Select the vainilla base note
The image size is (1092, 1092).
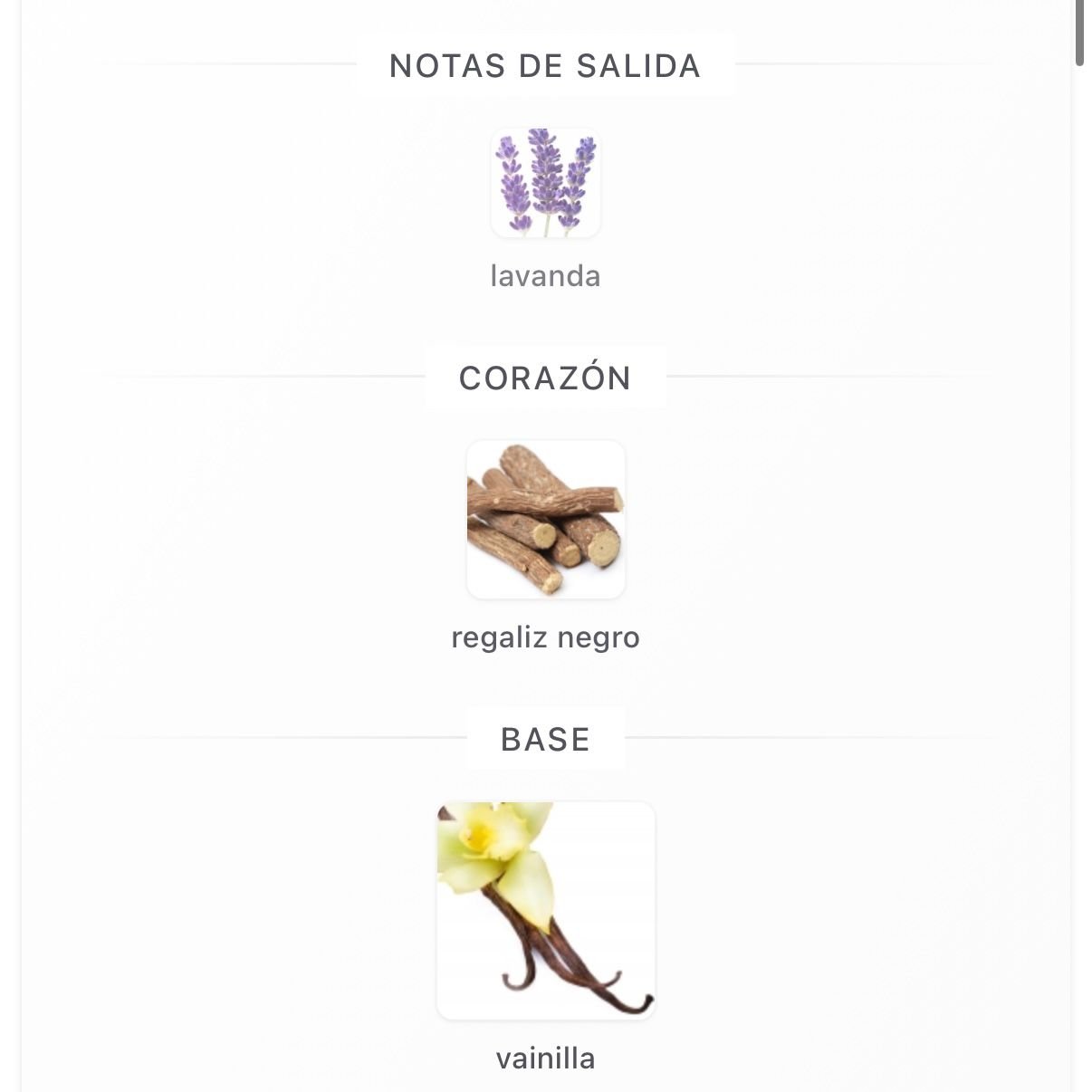(545, 910)
